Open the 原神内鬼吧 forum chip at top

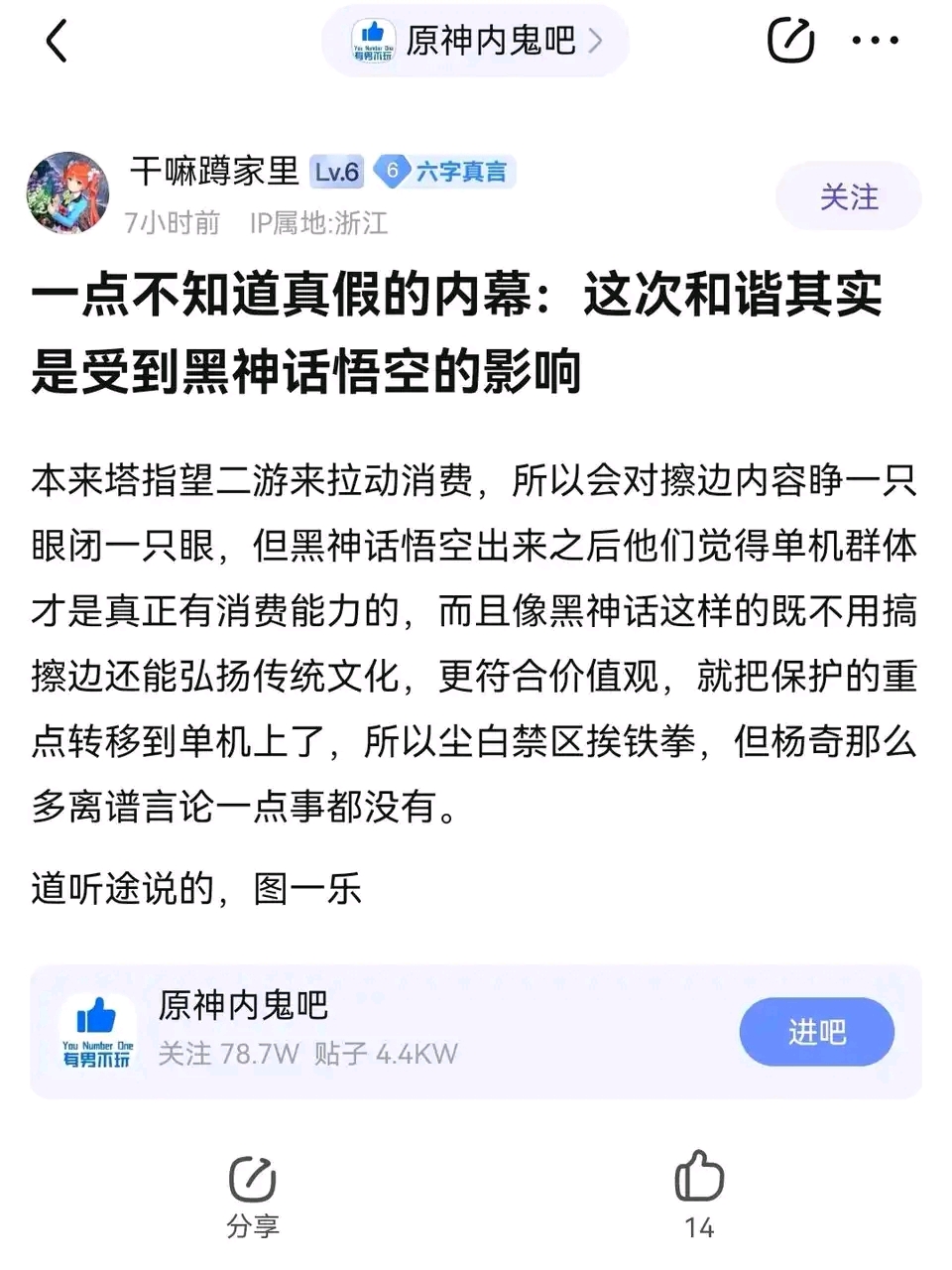[475, 41]
